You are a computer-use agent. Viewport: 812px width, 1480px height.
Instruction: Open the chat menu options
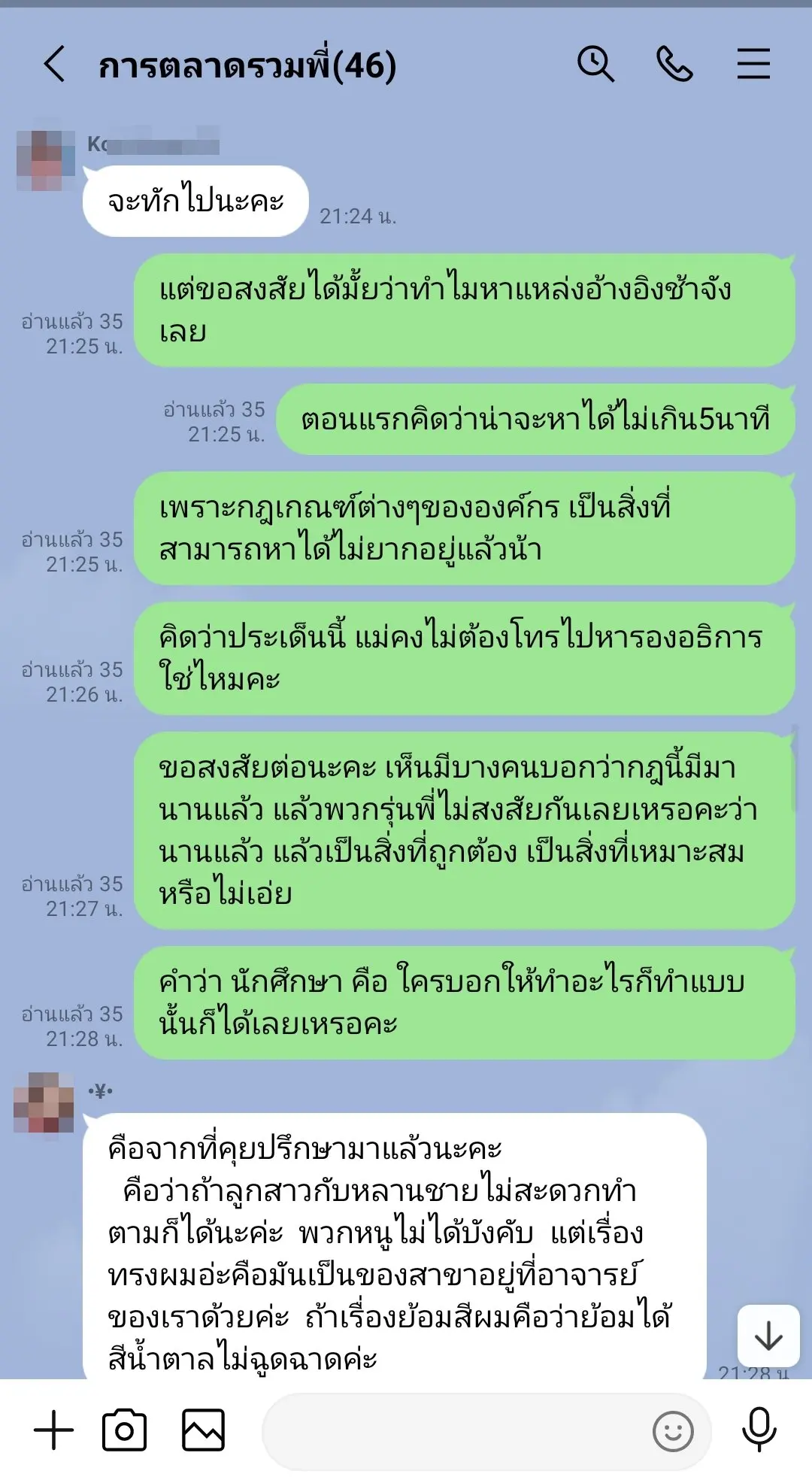tap(753, 64)
